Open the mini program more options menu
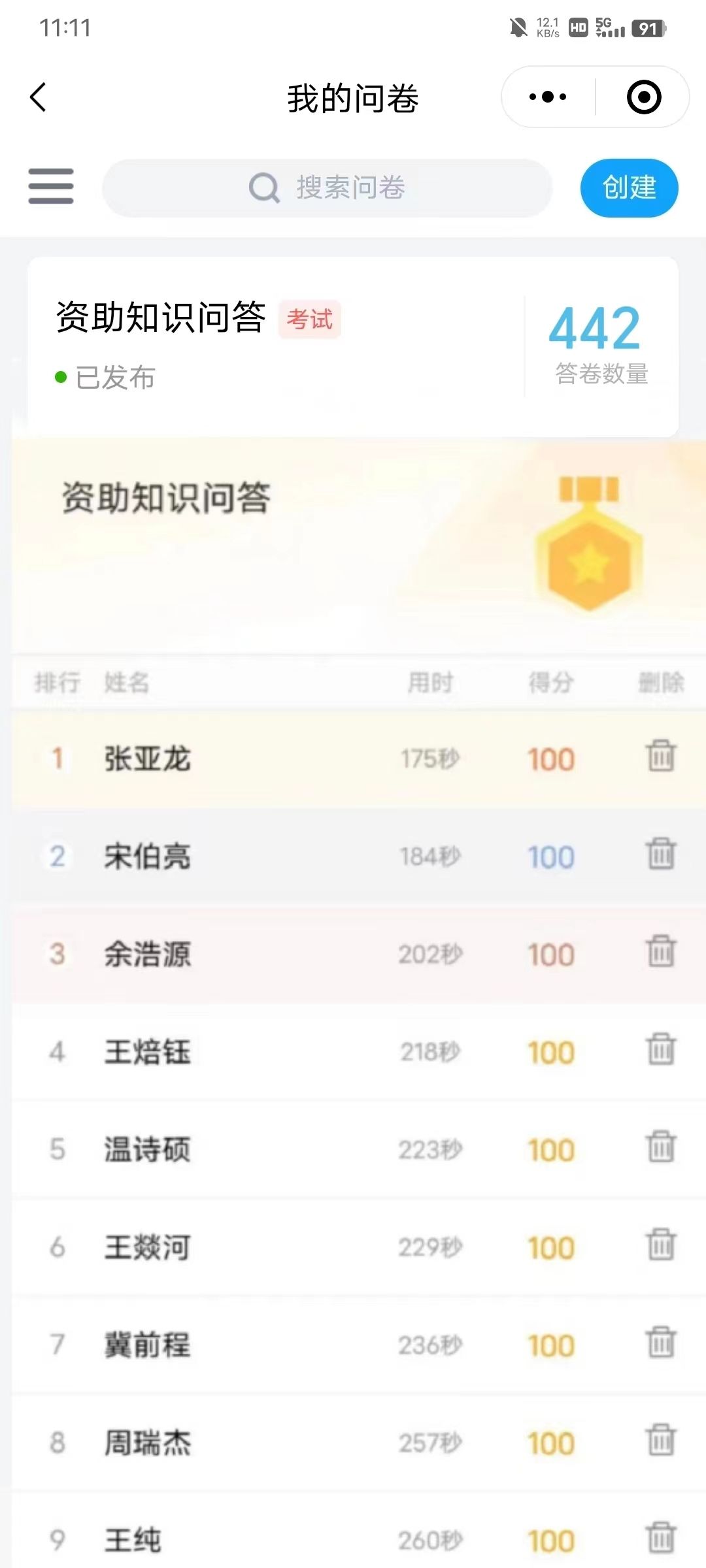Image resolution: width=706 pixels, height=1568 pixels. pyautogui.click(x=548, y=97)
